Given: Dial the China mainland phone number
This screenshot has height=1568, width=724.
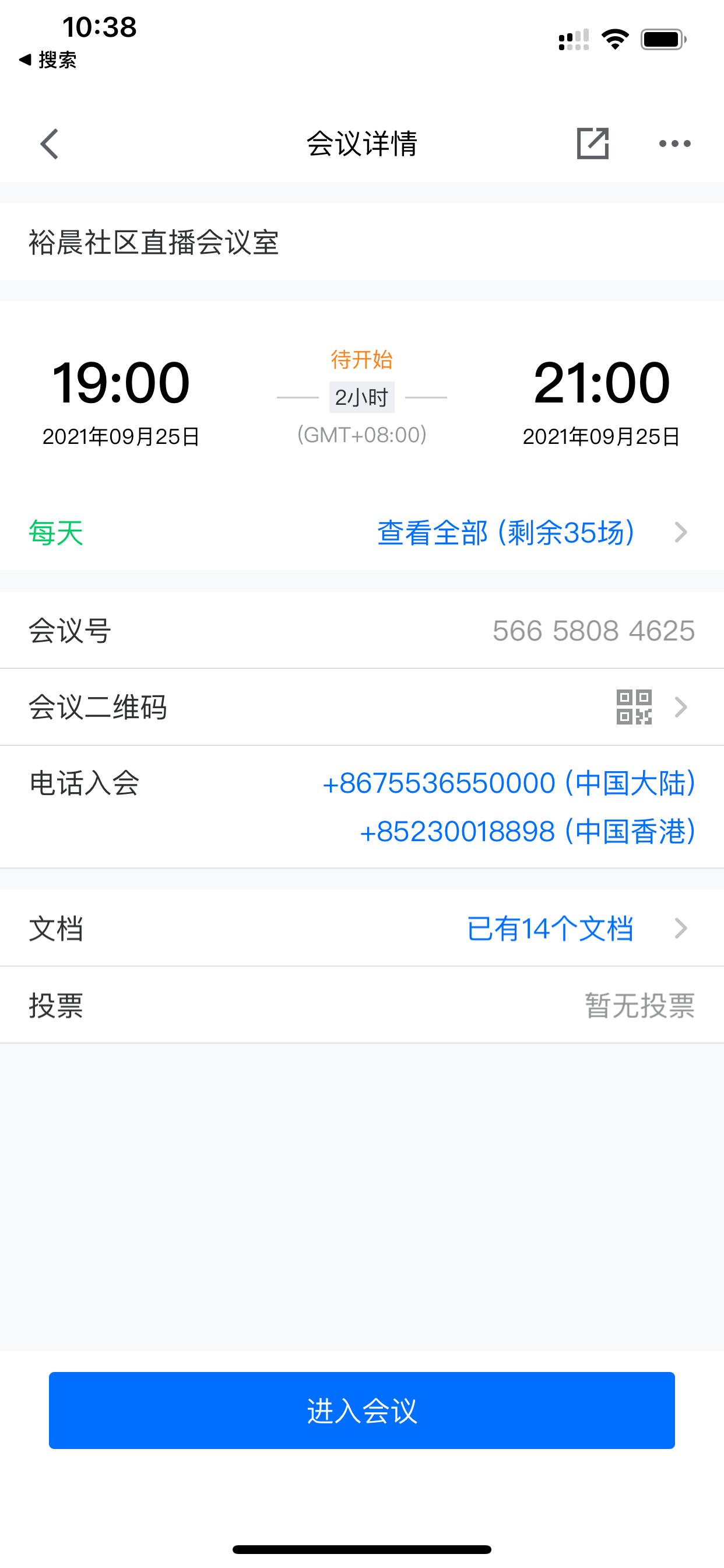Looking at the screenshot, I should click(x=509, y=783).
